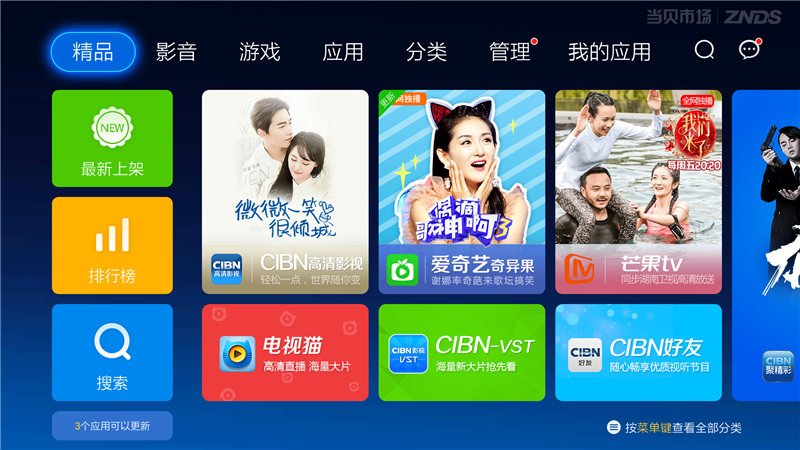Viewport: 800px width, 450px height.
Task: Open the 最新上架 tile
Action: [x=112, y=138]
